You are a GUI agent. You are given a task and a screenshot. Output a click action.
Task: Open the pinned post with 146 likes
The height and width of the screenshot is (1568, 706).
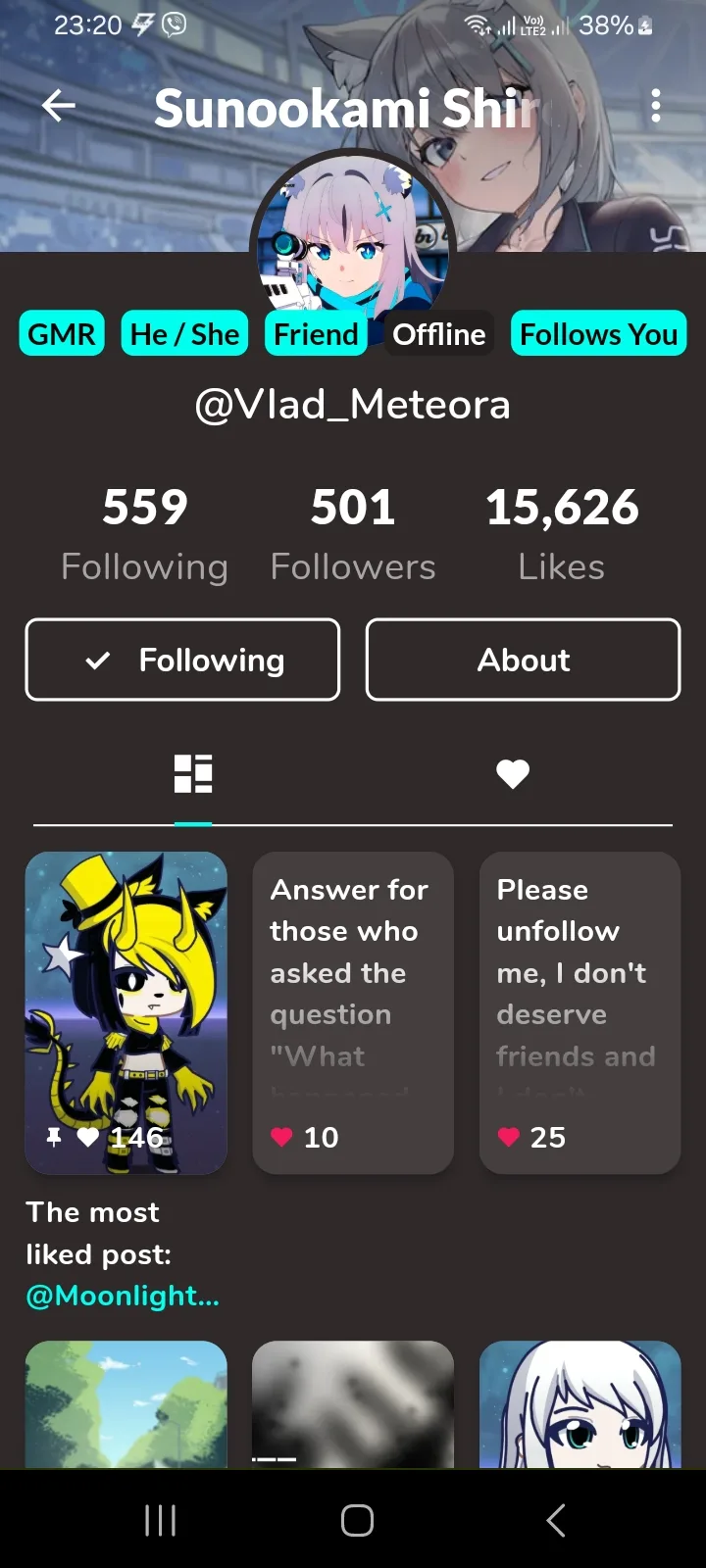pos(126,1011)
